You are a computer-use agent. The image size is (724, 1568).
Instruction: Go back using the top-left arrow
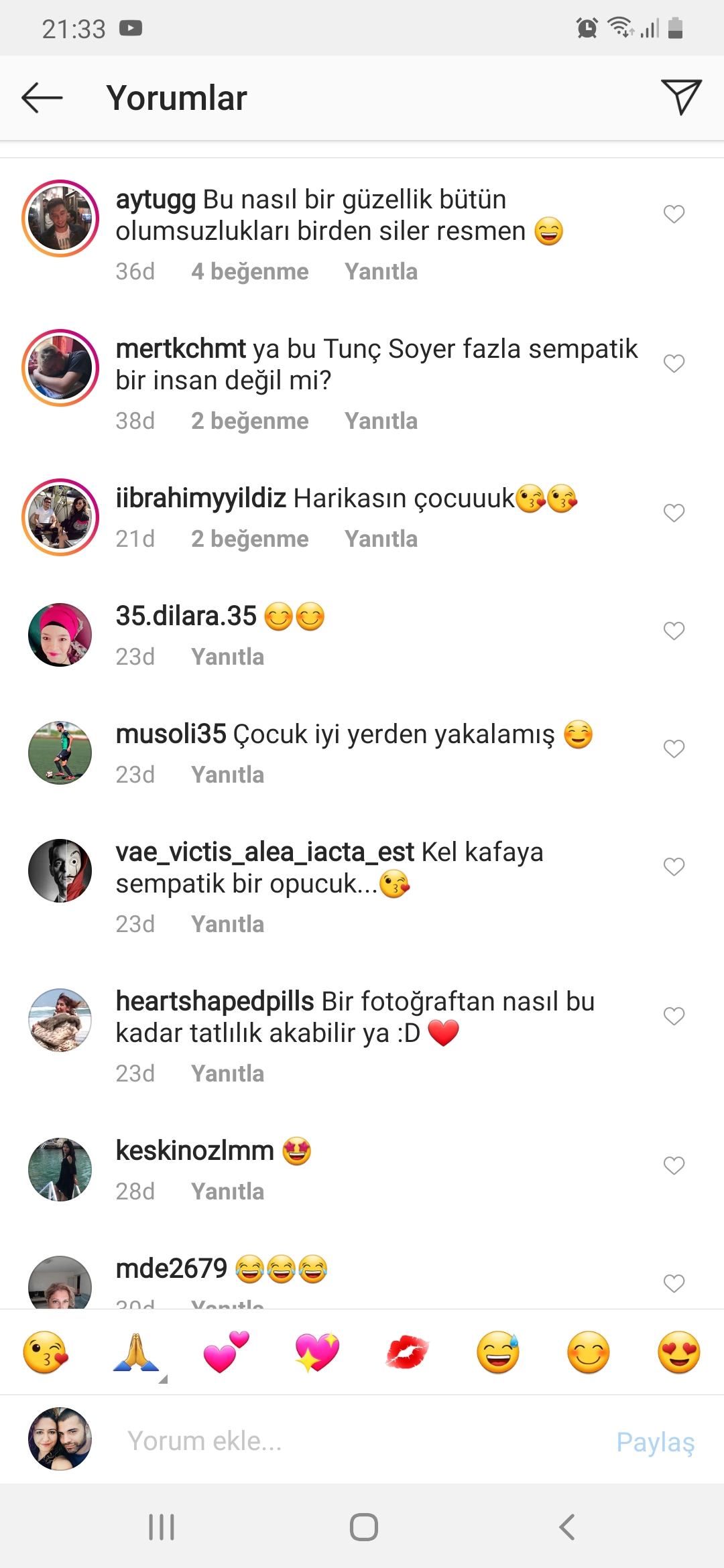pos(42,98)
